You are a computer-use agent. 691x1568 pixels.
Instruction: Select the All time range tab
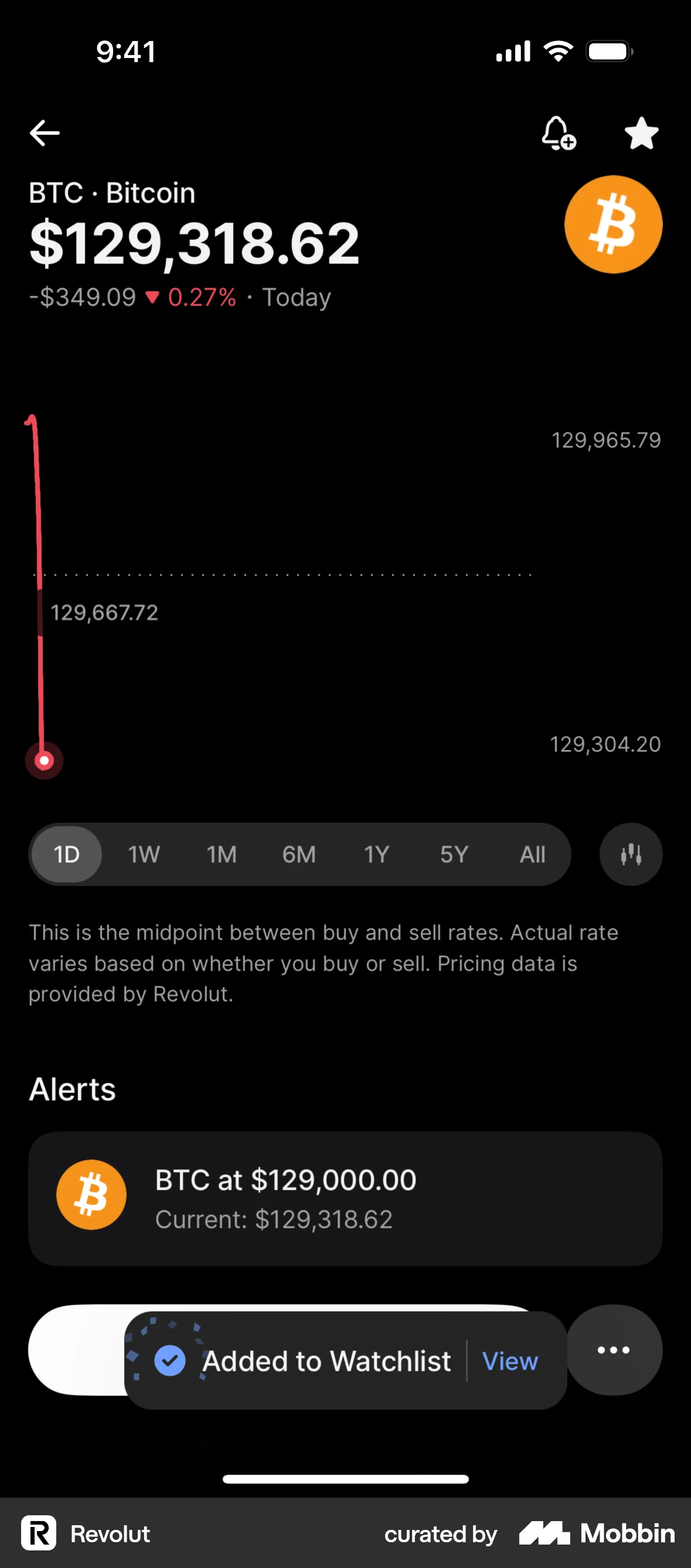point(532,854)
